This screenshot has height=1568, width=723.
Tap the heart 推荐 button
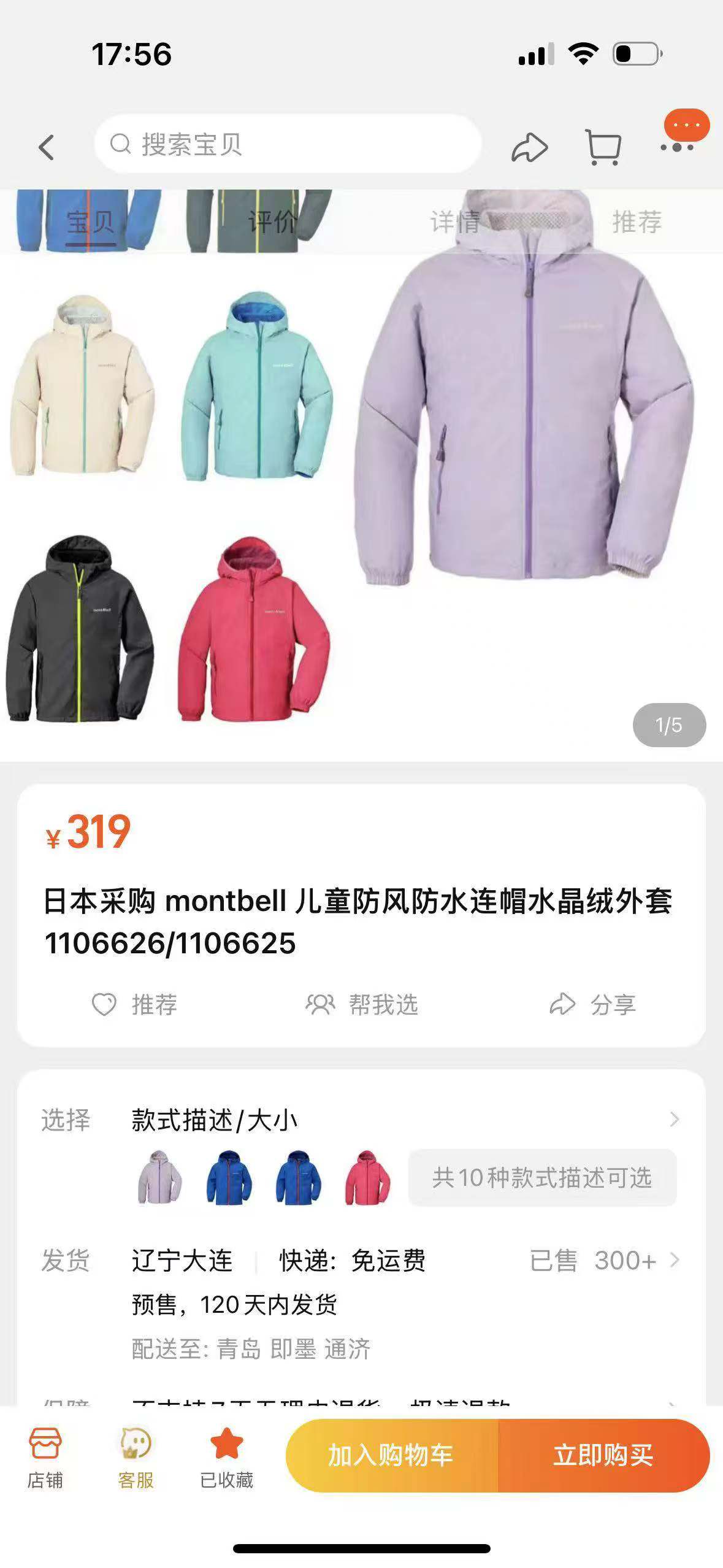click(x=135, y=1005)
